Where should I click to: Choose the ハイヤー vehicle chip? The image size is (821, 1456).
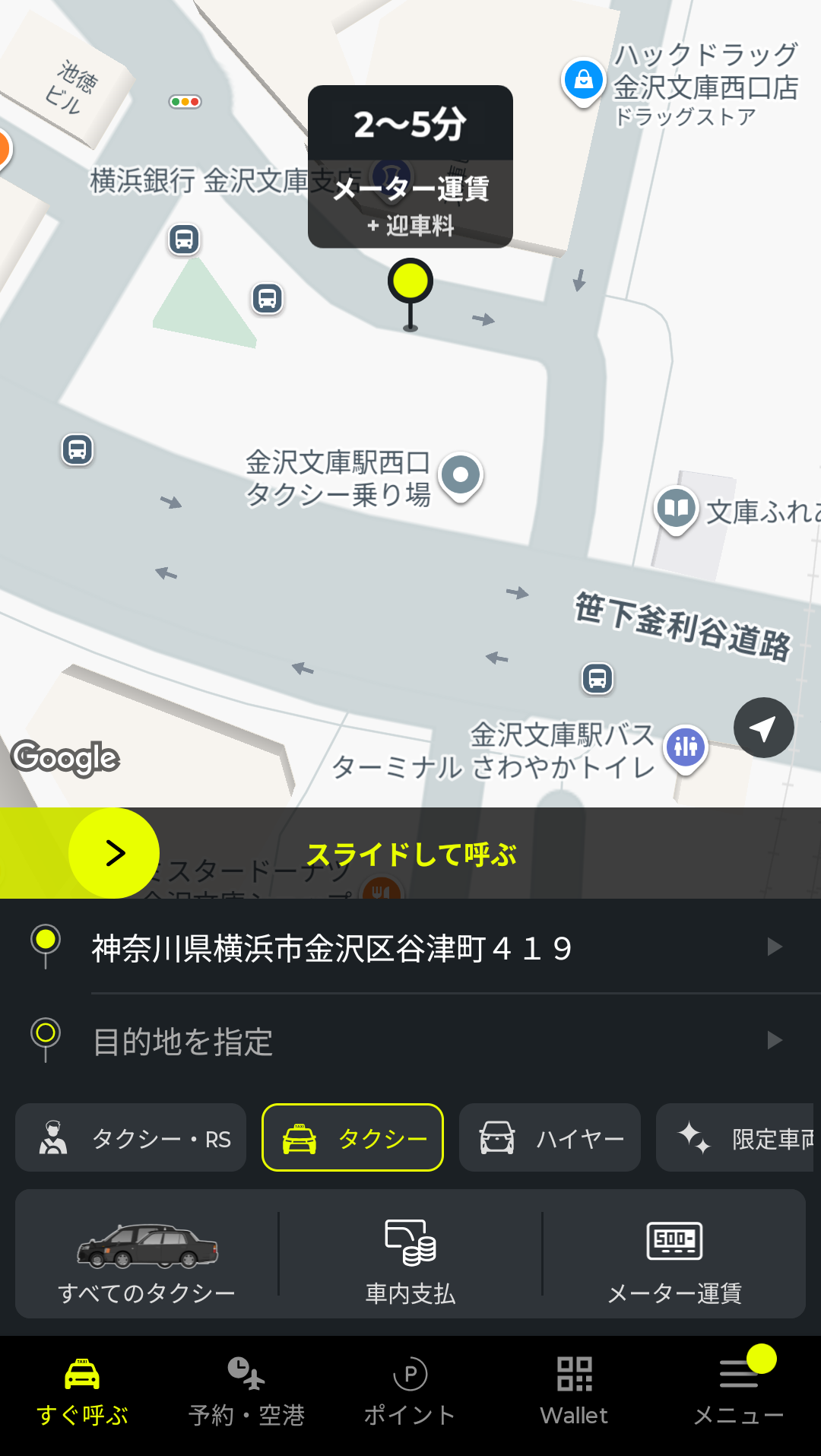(x=550, y=1138)
